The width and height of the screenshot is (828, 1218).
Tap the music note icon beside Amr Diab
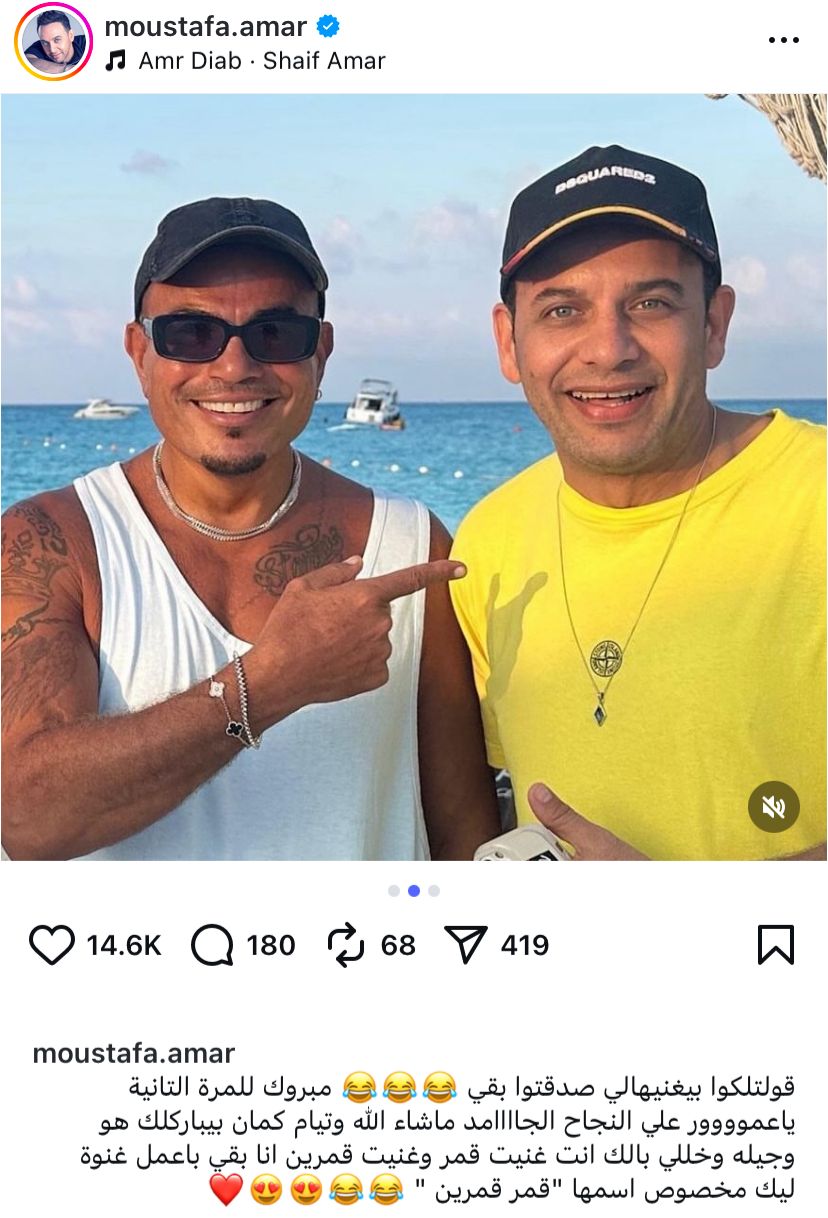click(x=117, y=59)
